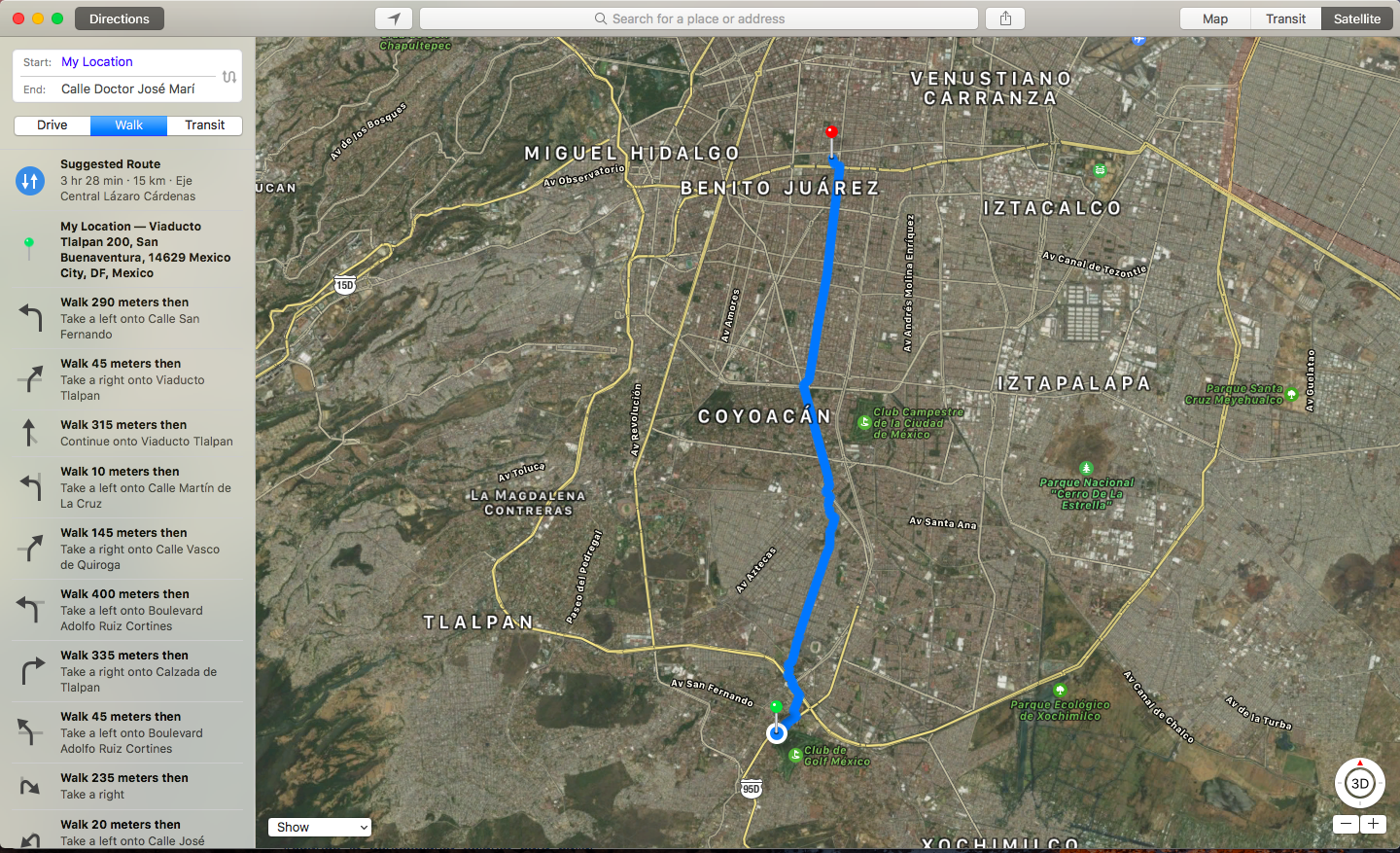The image size is (1400, 853).
Task: Toggle 3D map view
Action: point(1359,783)
